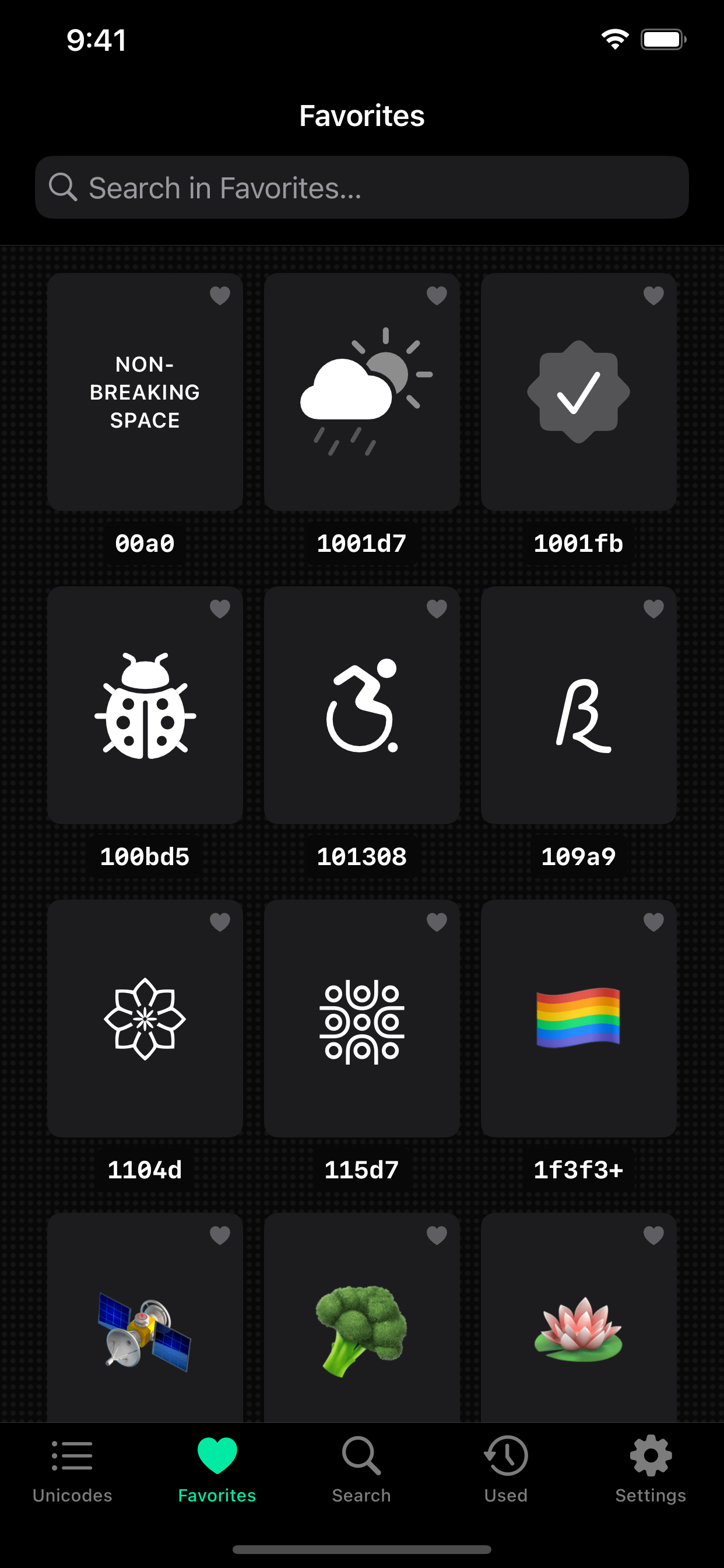Toggle the heart on the rainbow flag card

pyautogui.click(x=653, y=921)
